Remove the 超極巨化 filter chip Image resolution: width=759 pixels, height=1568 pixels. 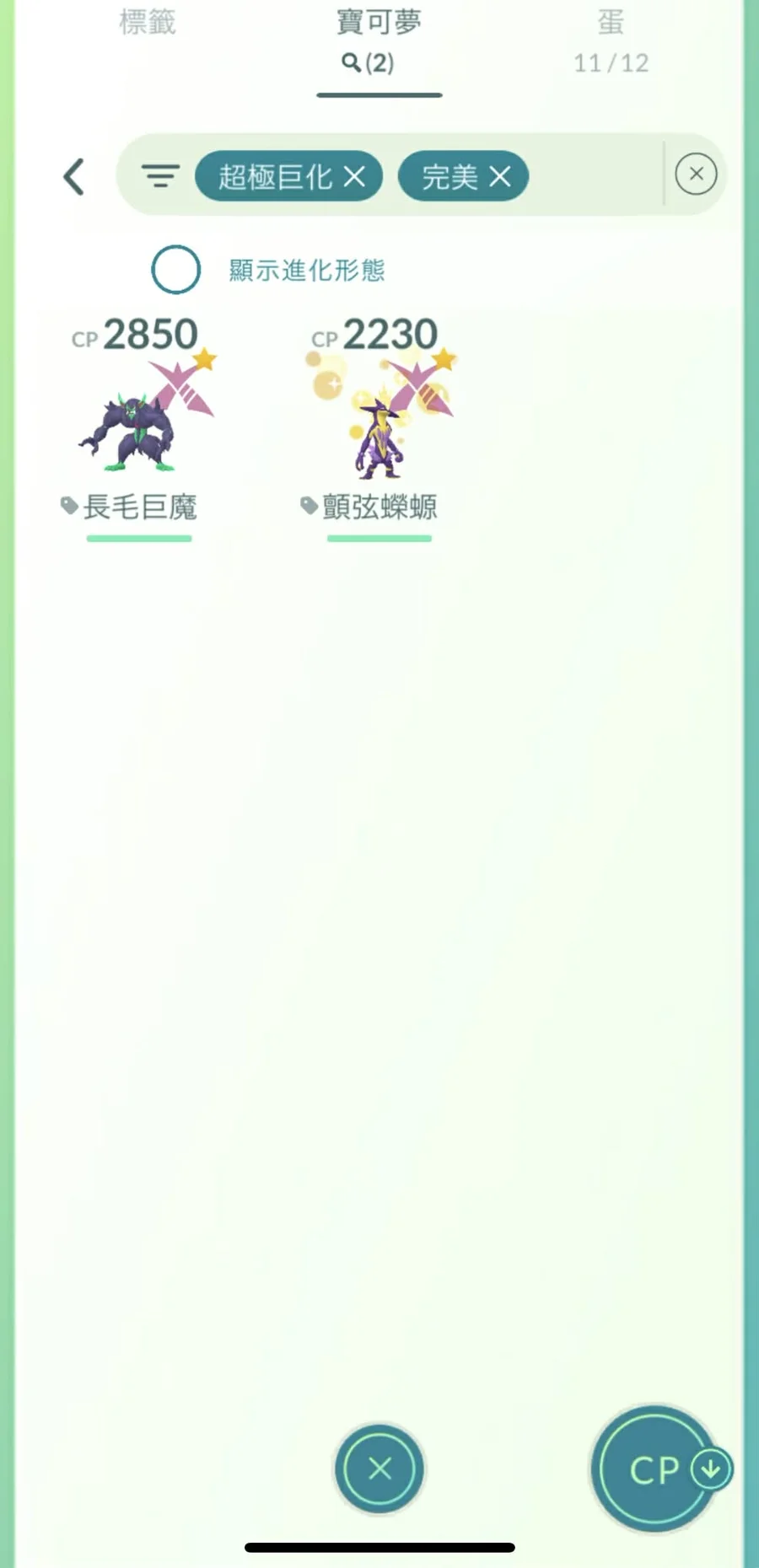click(x=355, y=176)
